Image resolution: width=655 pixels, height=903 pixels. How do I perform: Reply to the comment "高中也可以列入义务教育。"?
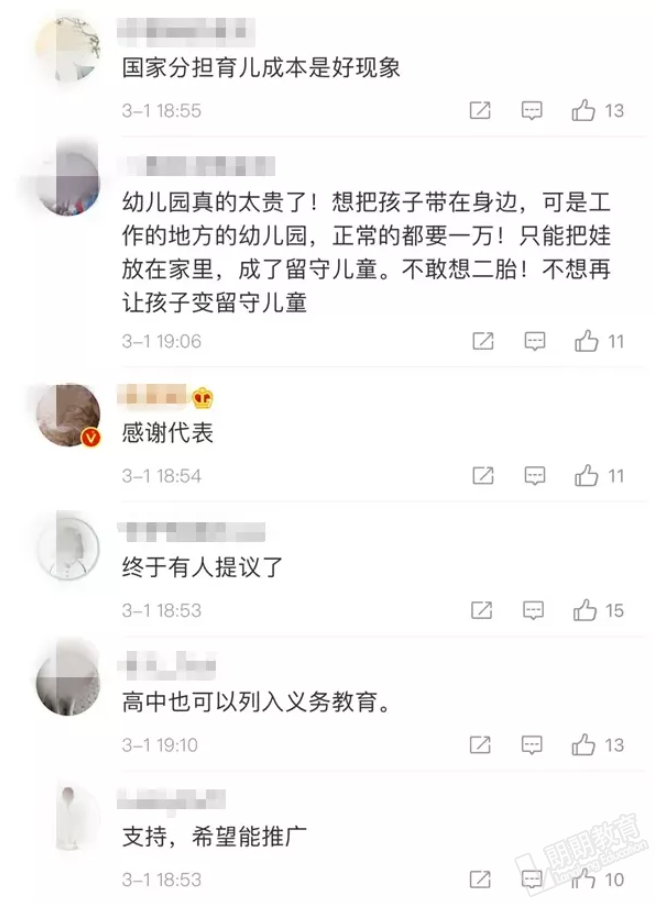point(535,745)
